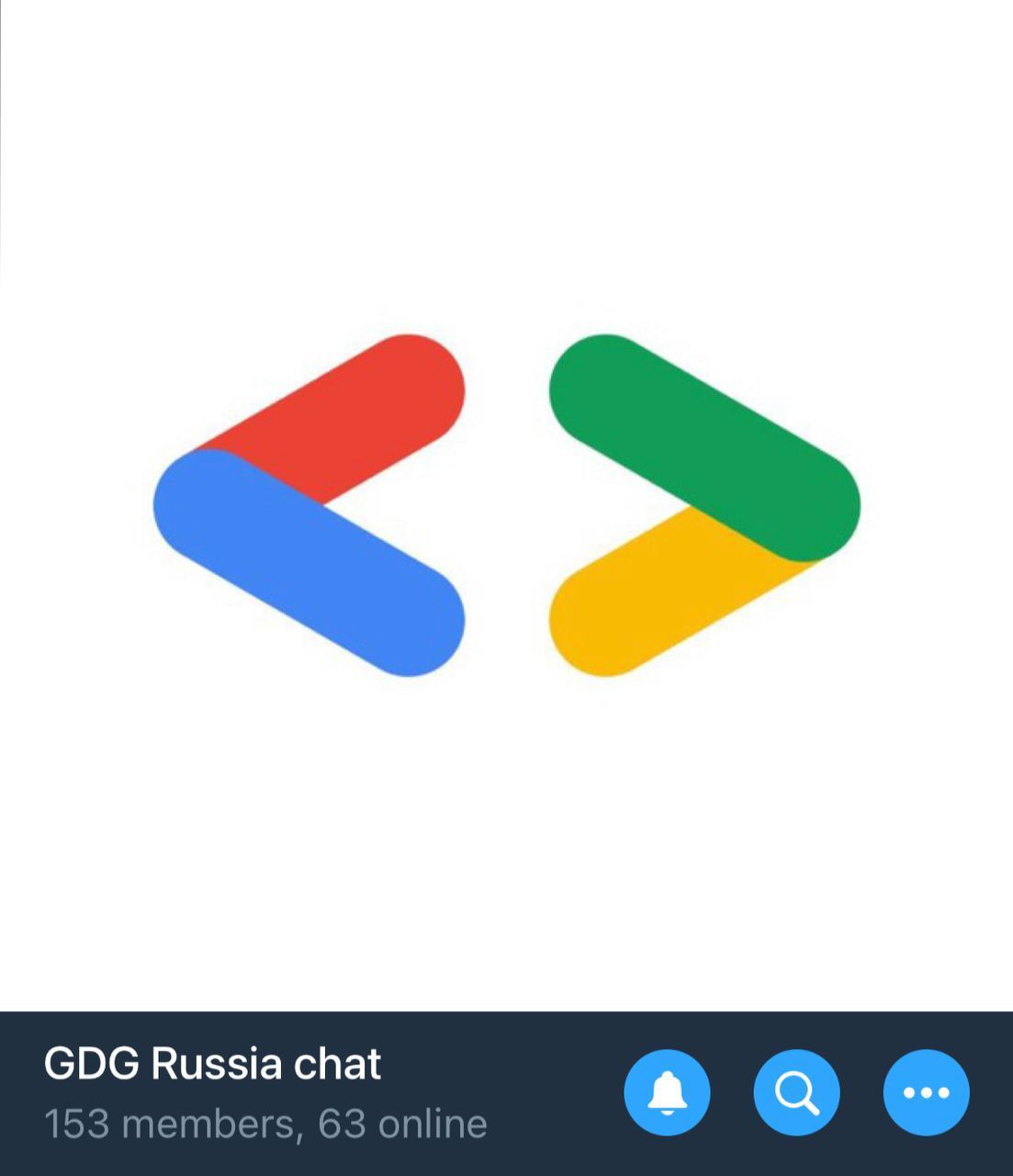1013x1176 pixels.
Task: Tap the notifications bell icon
Action: [x=667, y=1092]
